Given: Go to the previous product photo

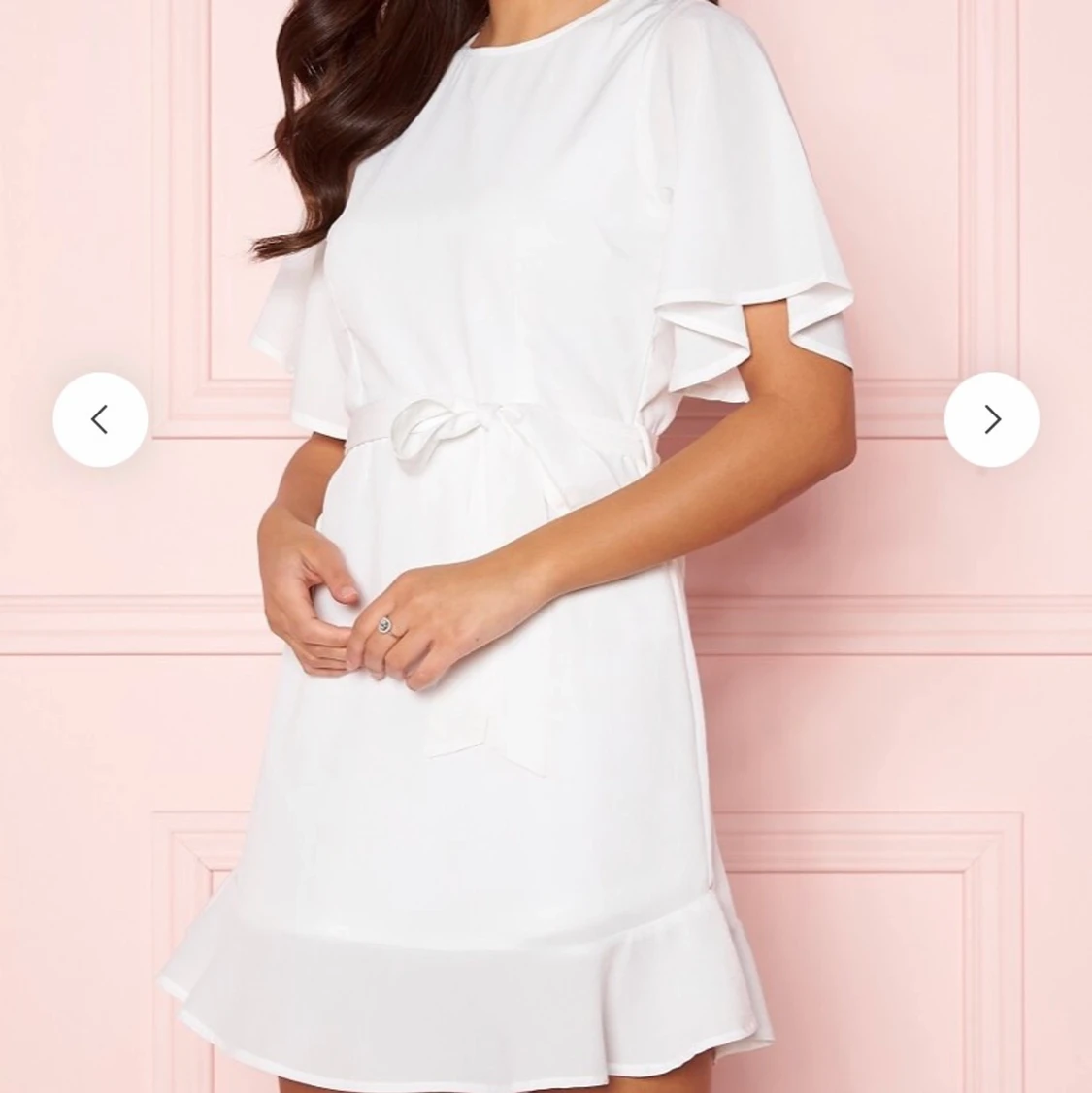Looking at the screenshot, I should 100,419.
